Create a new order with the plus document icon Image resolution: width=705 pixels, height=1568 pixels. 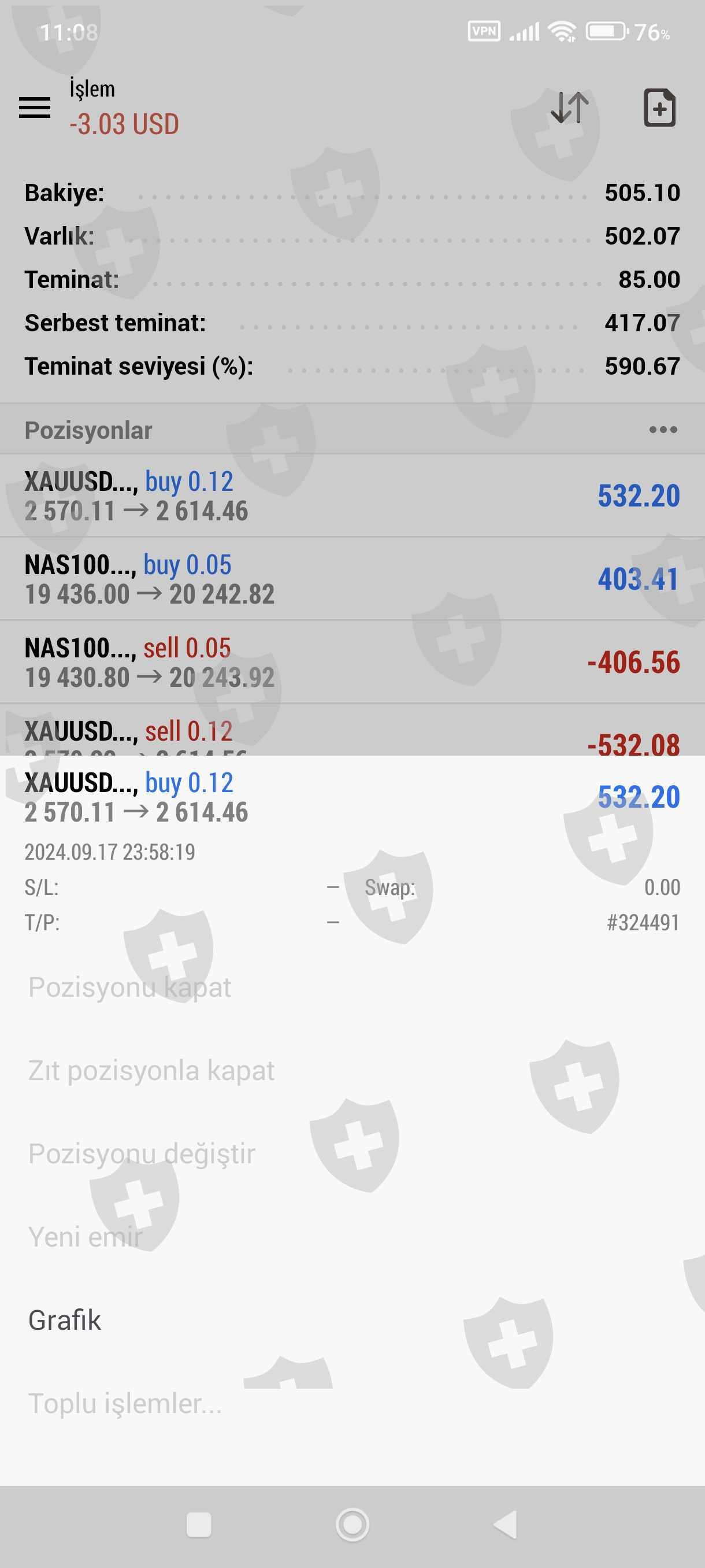pyautogui.click(x=659, y=108)
